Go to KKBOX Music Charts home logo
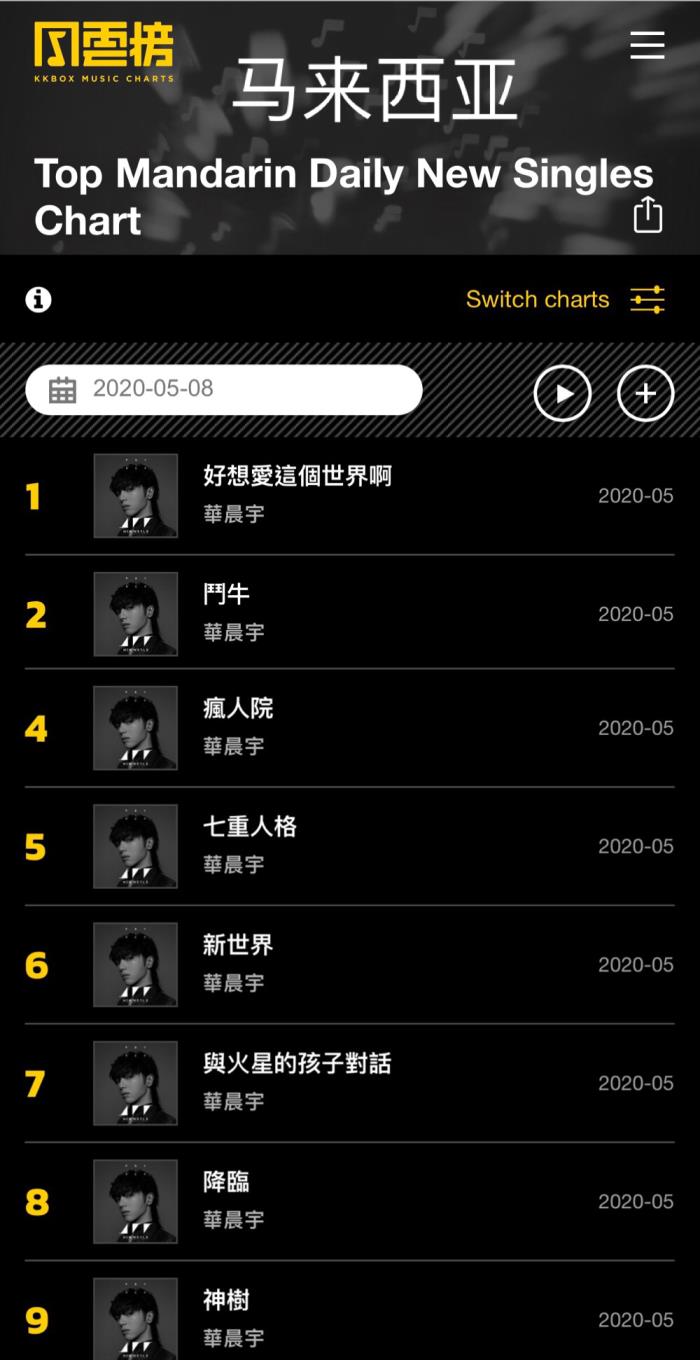The width and height of the screenshot is (700, 1360). (103, 51)
